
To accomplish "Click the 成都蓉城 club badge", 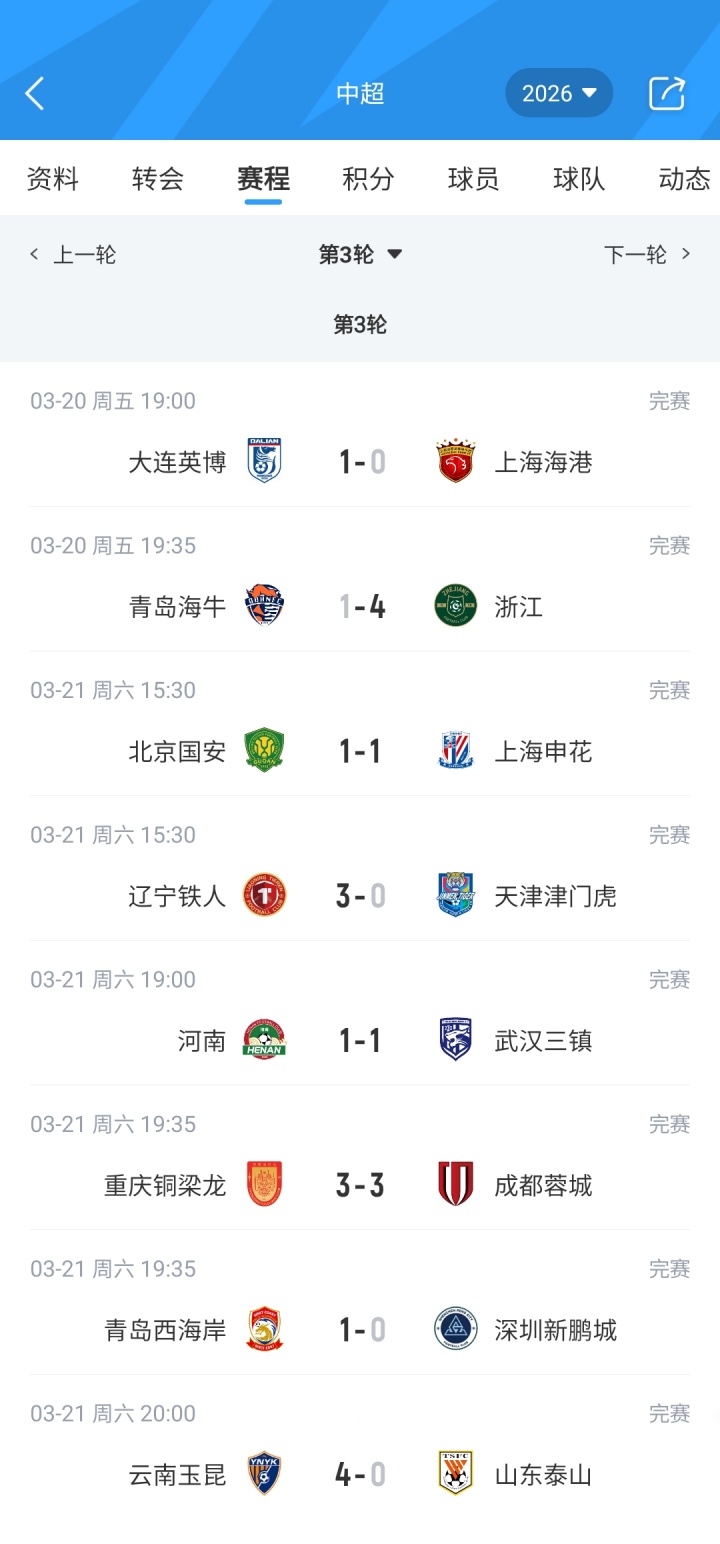I will pos(456,1185).
